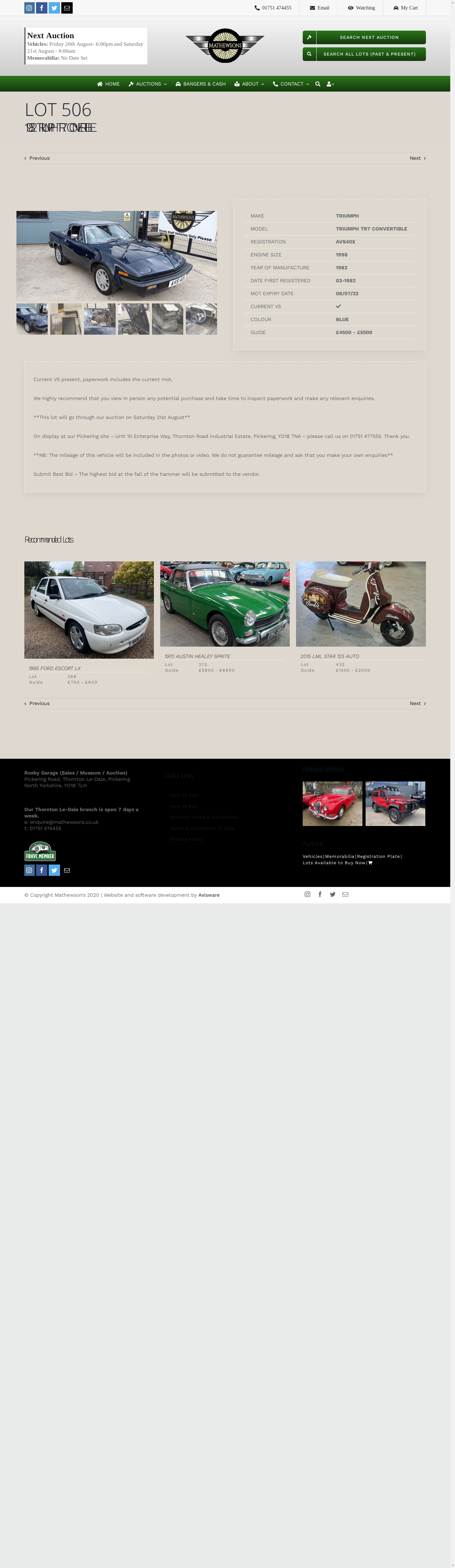Open the main Triumph TR7 photo

(x=116, y=256)
